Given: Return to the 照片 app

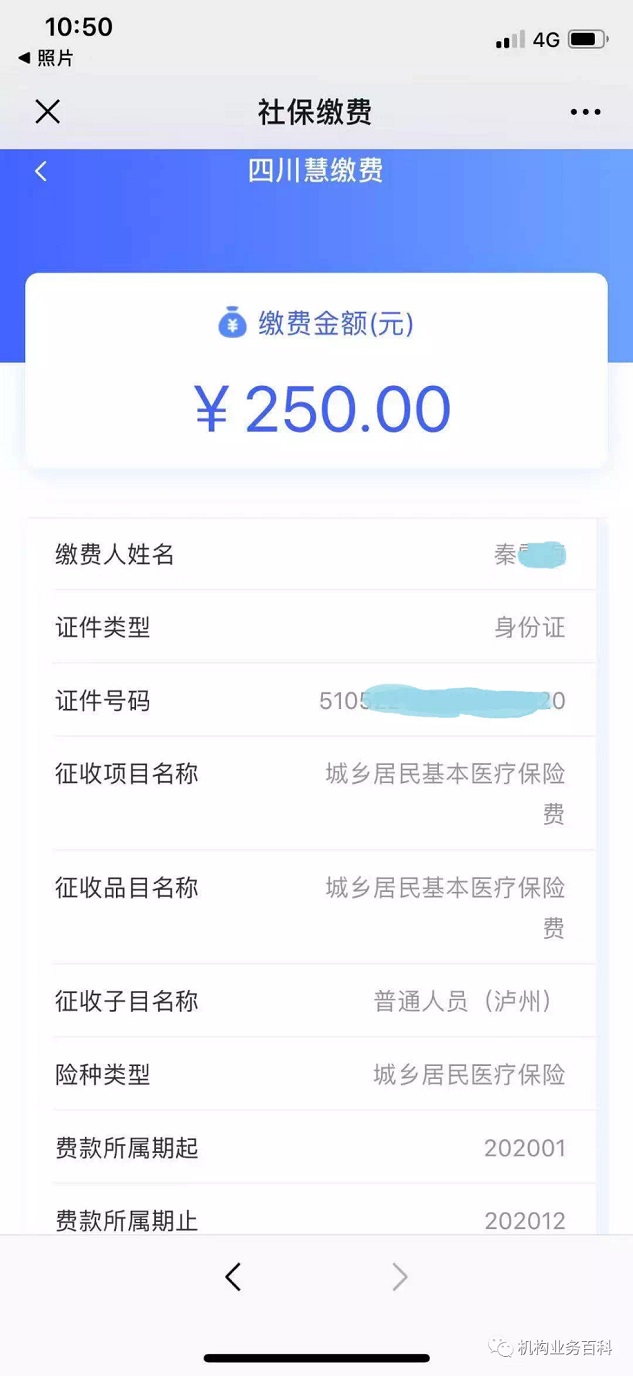Looking at the screenshot, I should click(x=46, y=58).
